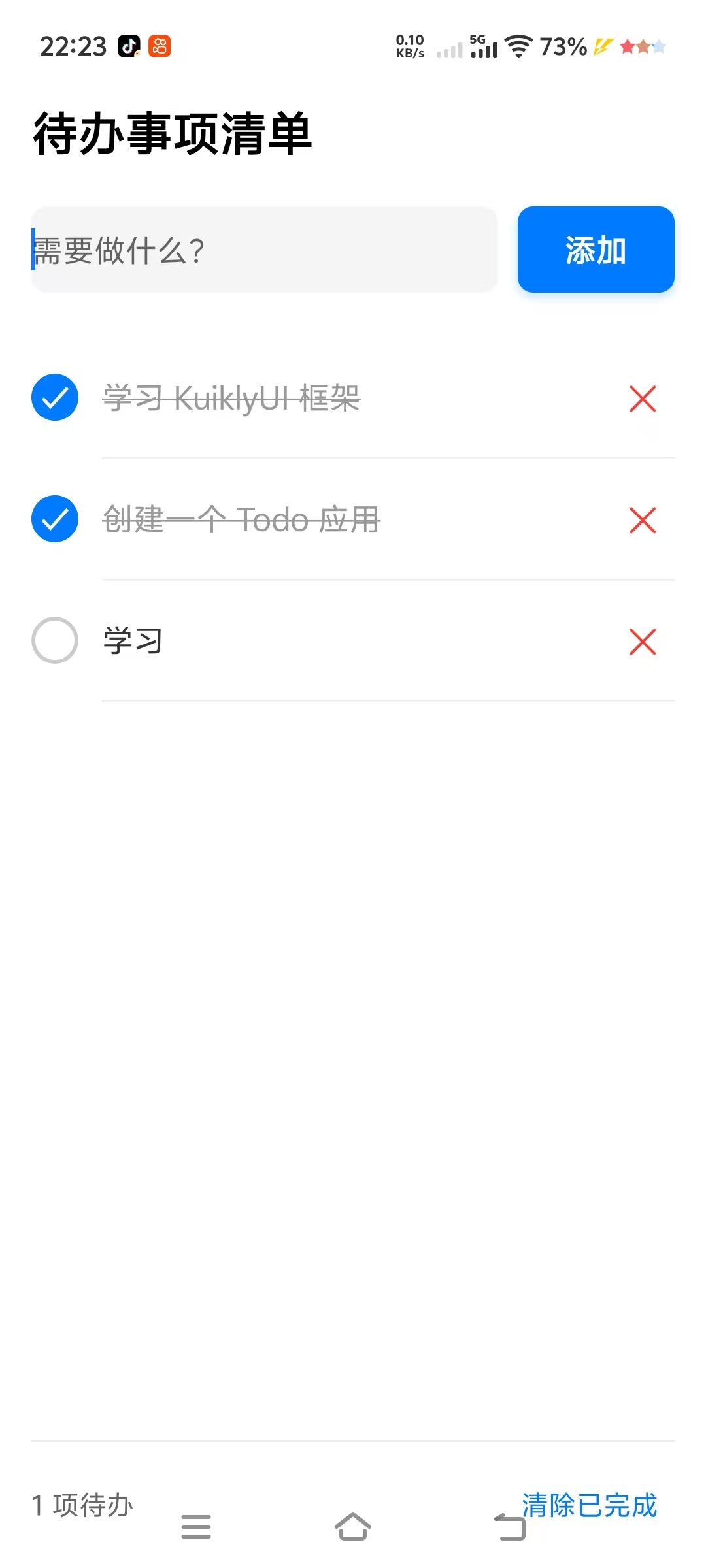Delete the 创建一个 Todo 应用 todo

click(x=643, y=520)
